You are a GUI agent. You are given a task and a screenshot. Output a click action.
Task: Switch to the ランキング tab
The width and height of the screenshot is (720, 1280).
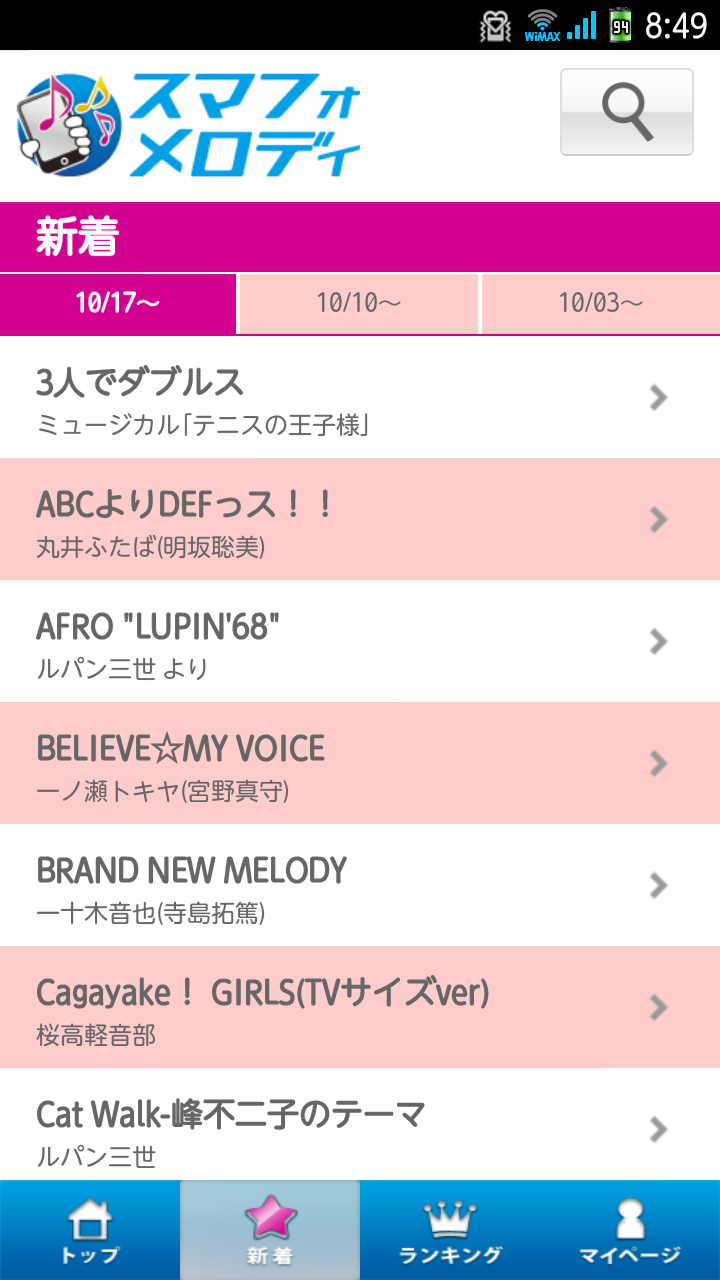450,1230
